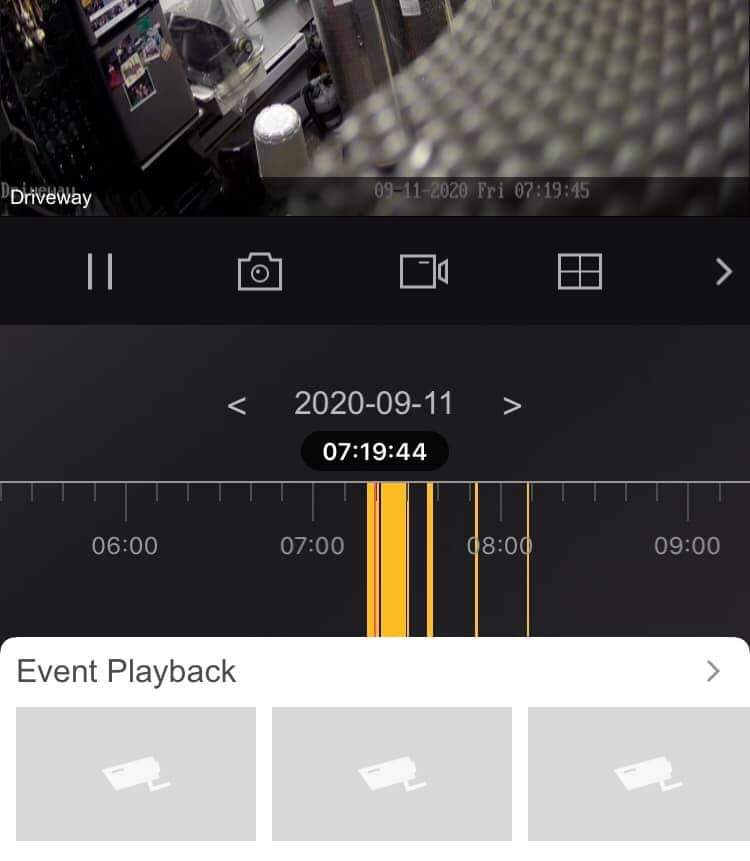Open the first event playback thumbnail
The image size is (750, 861).
pos(136,774)
